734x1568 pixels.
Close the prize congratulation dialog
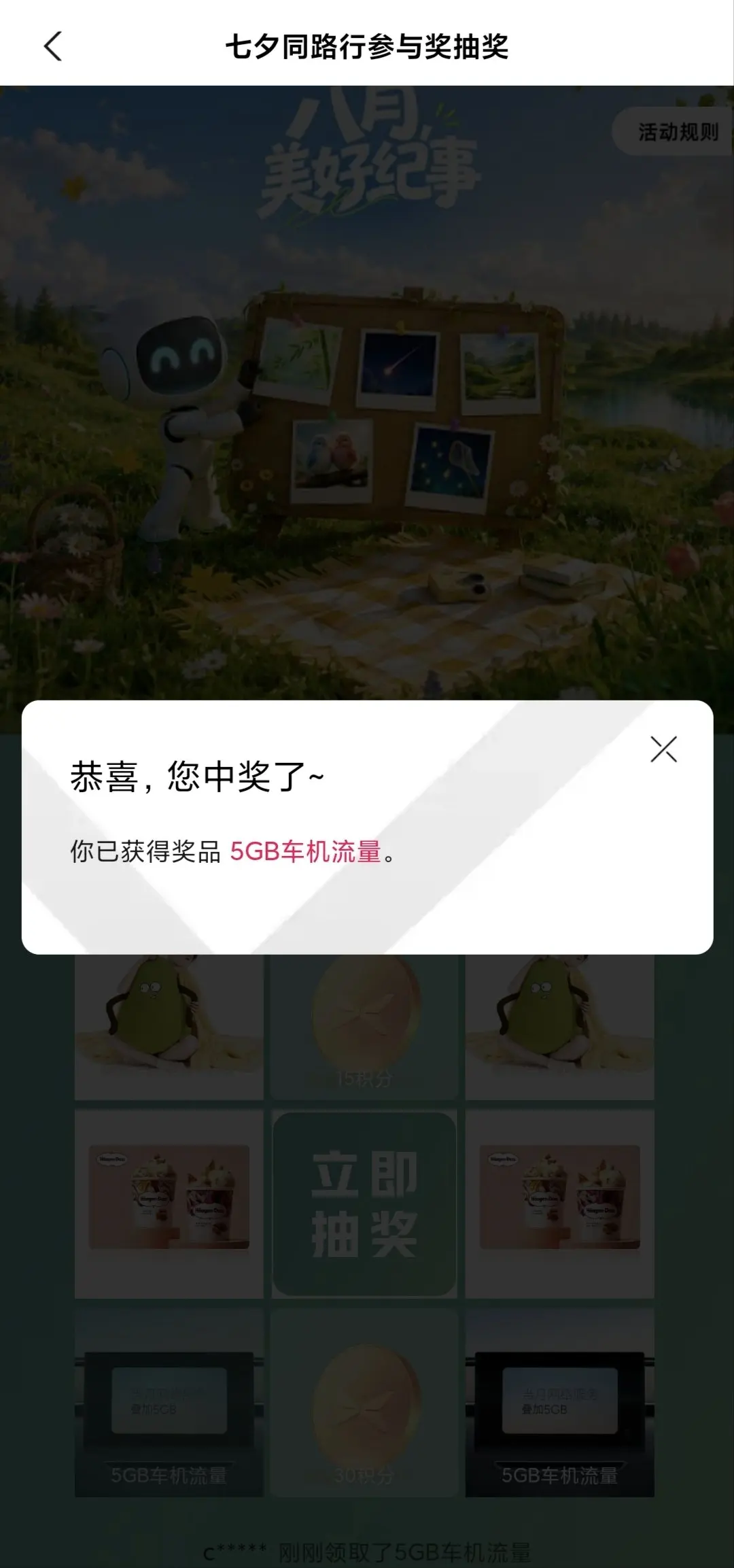coord(663,749)
